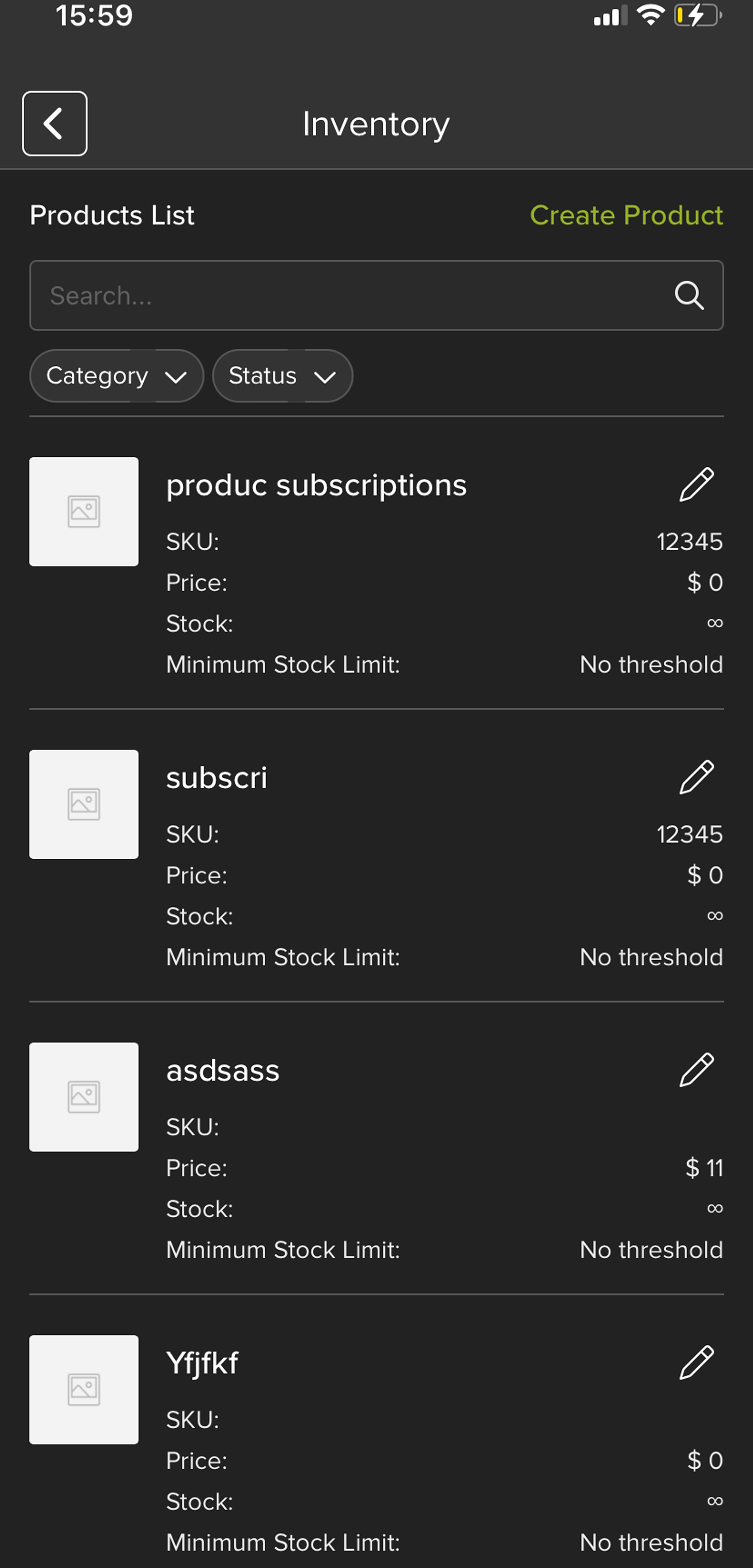Open the edit pencil for subscri
Image resolution: width=753 pixels, height=1568 pixels.
point(697,777)
